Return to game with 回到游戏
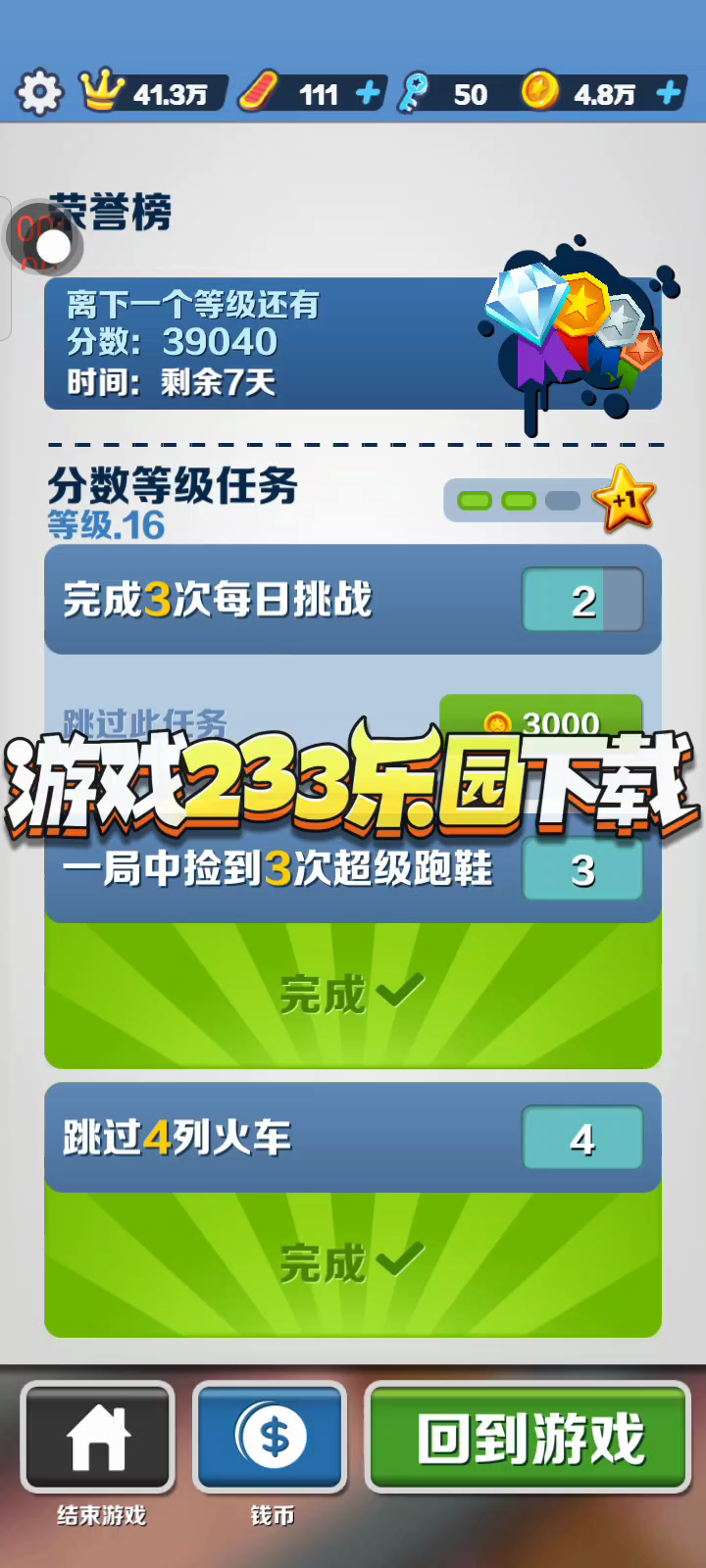The image size is (706, 1568). tap(529, 1437)
